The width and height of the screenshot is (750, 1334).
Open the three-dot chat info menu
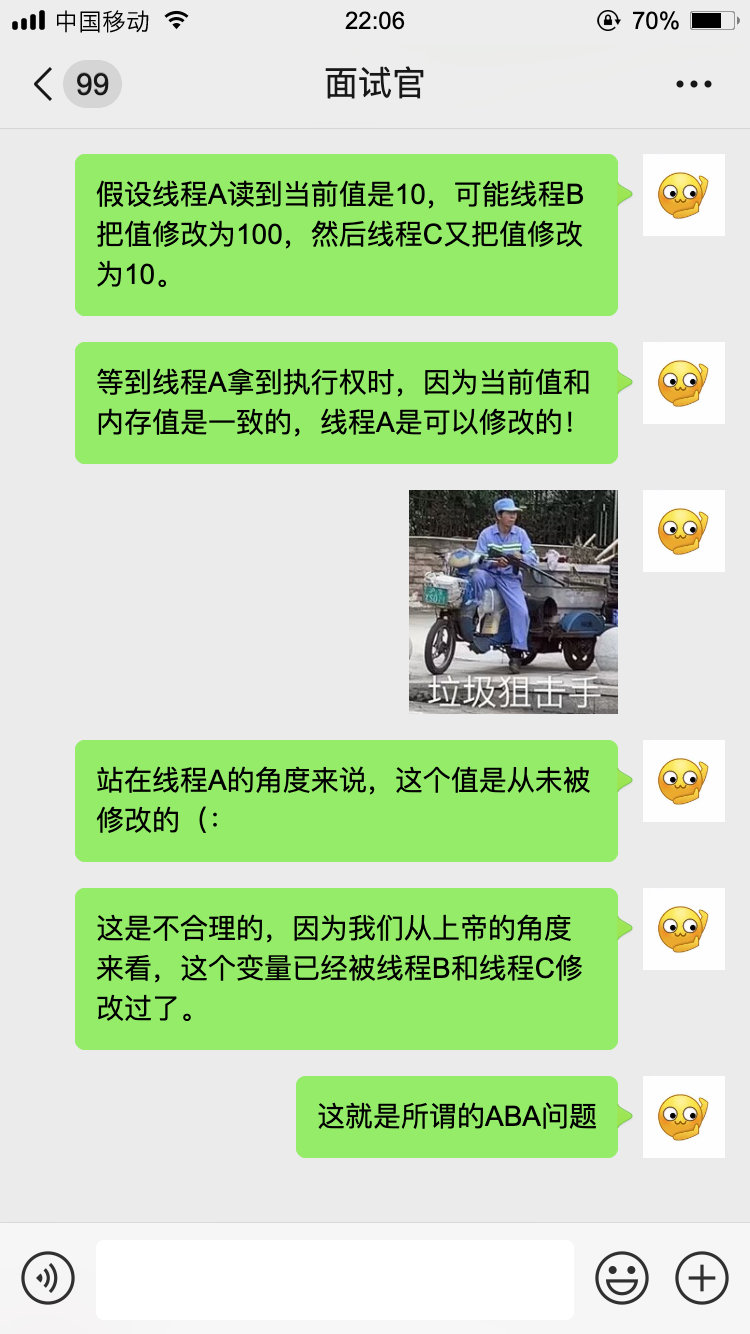pos(693,84)
